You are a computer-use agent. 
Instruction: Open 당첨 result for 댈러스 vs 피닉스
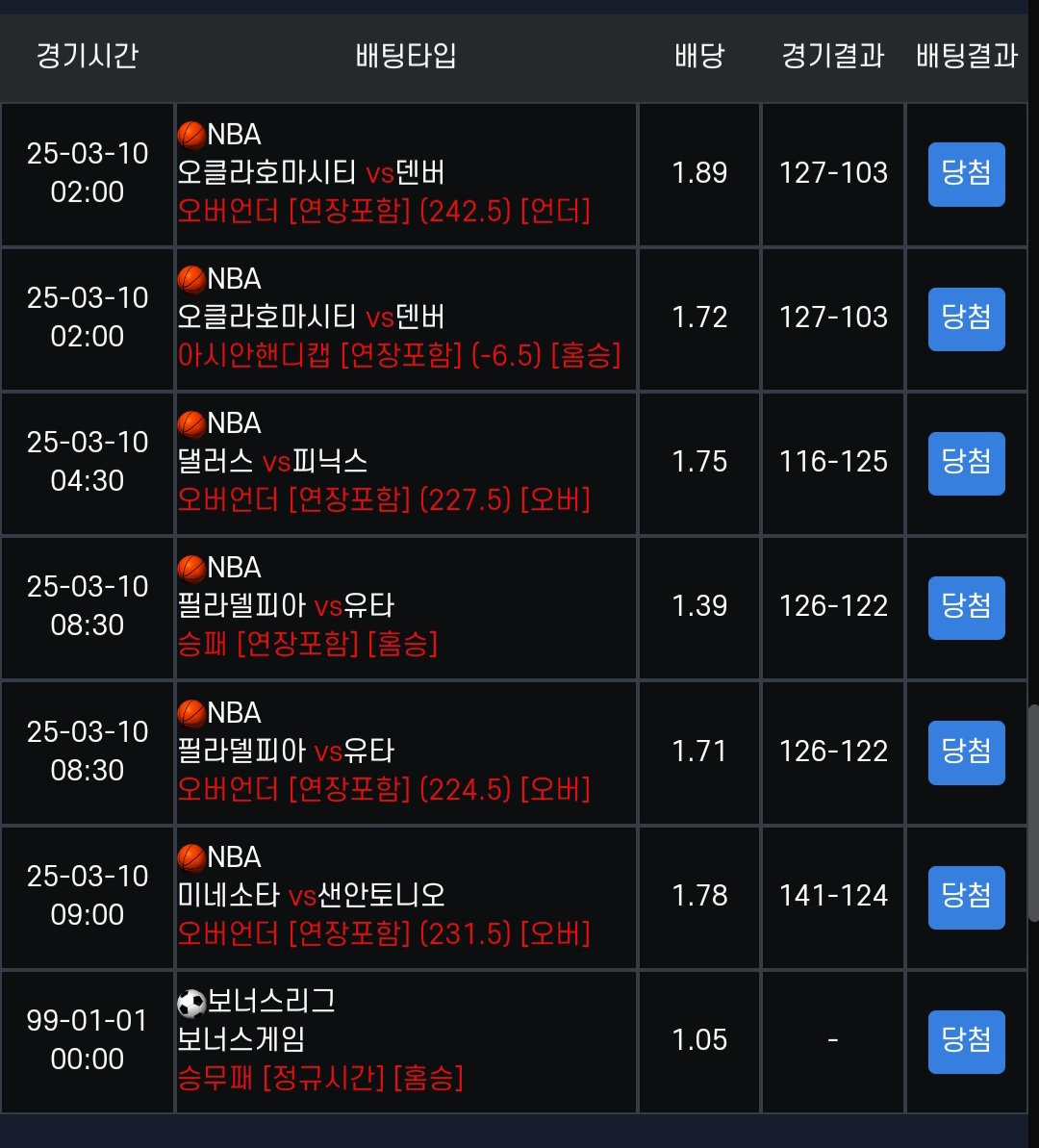(x=966, y=463)
